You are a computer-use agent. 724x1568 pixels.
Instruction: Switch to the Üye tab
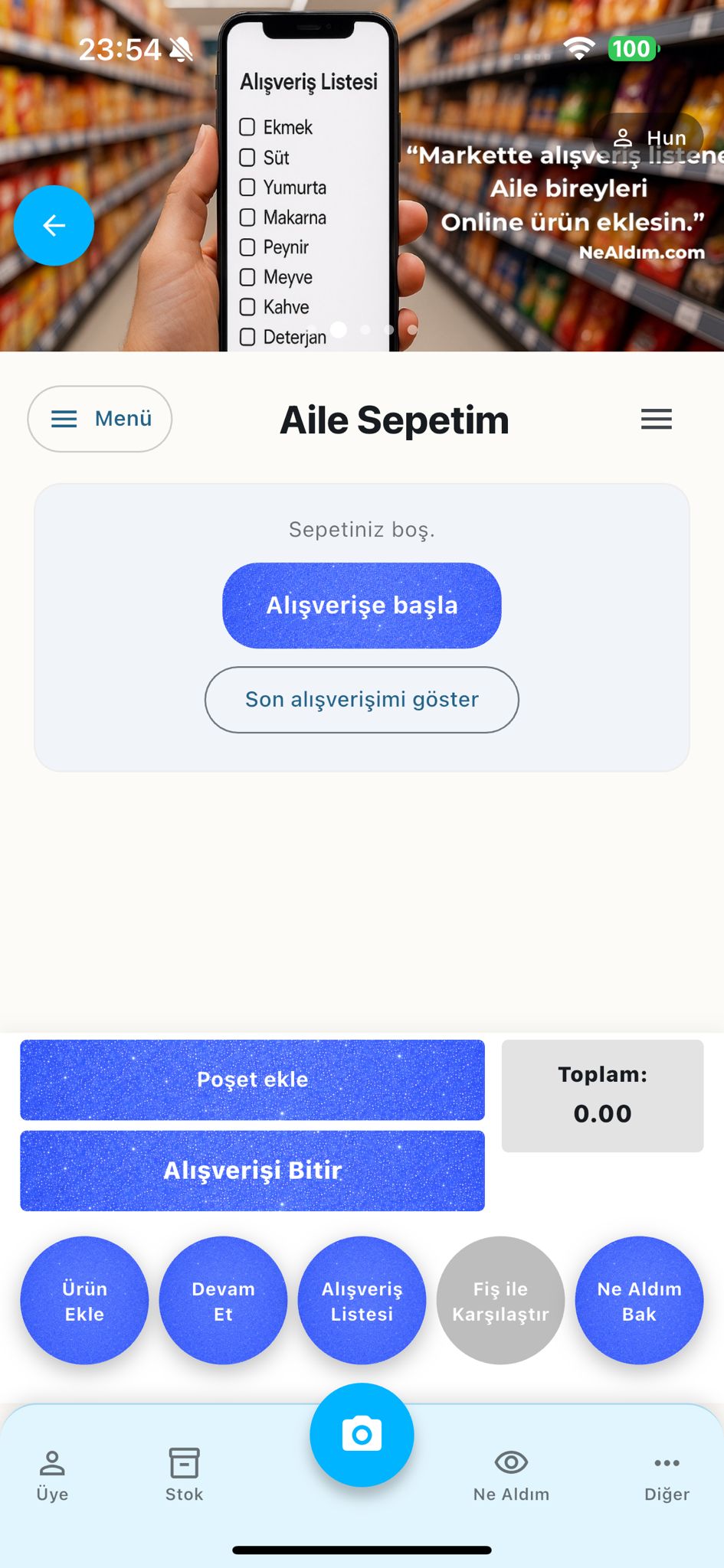[52, 1475]
